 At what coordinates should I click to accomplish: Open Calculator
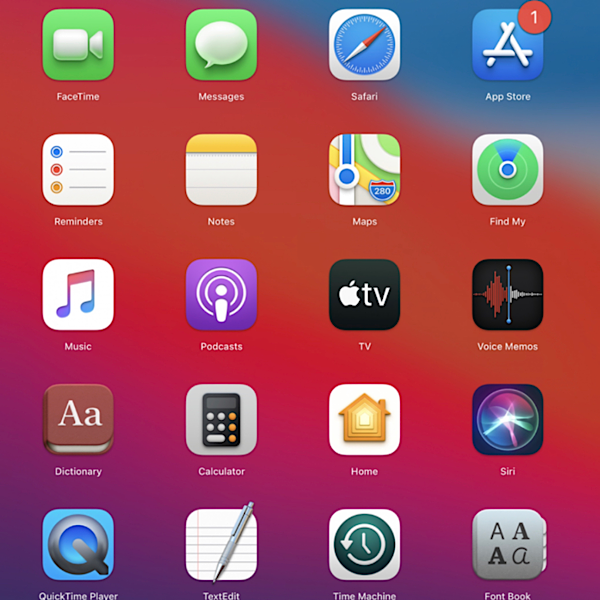click(x=221, y=420)
